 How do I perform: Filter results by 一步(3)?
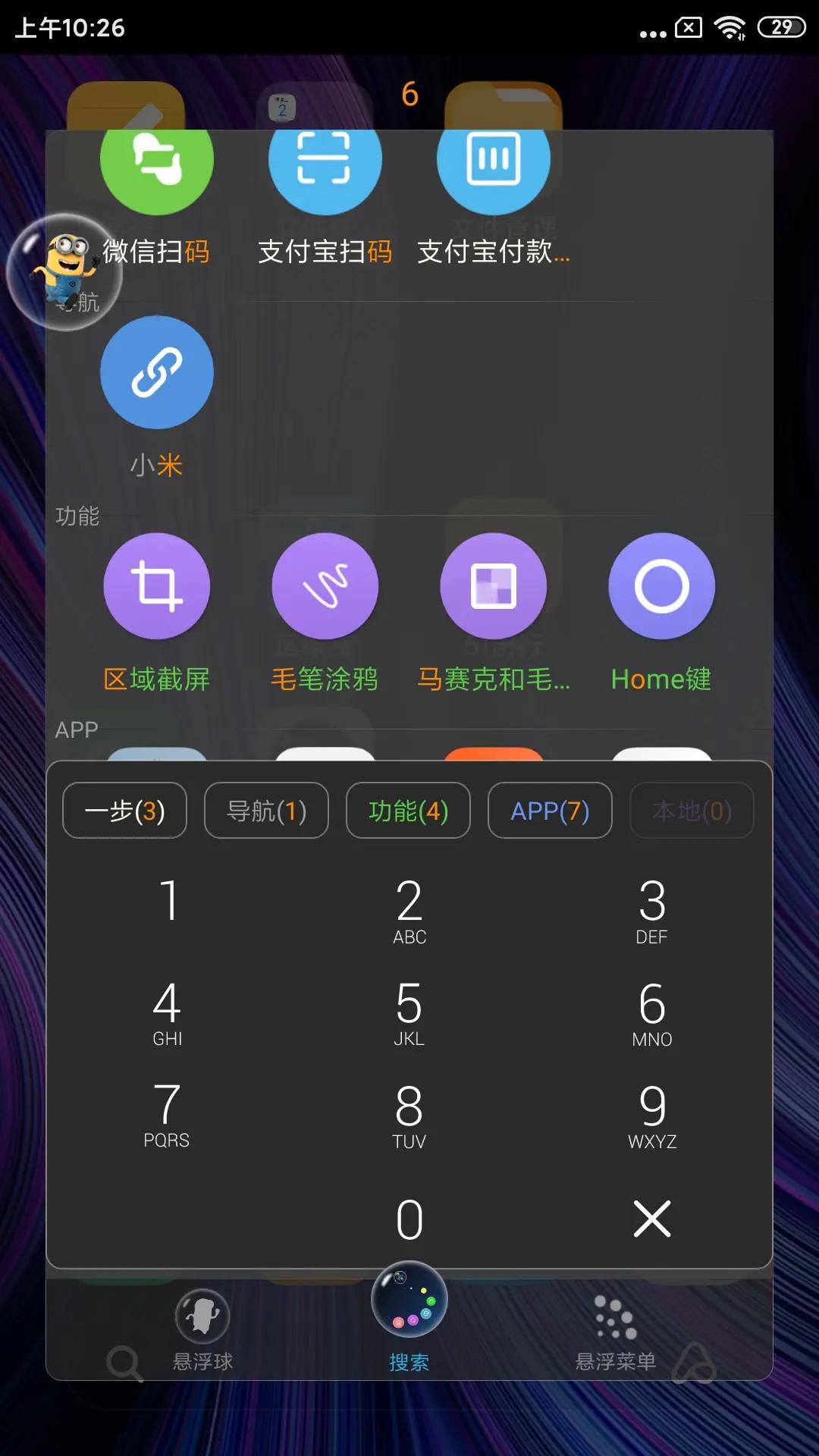[x=124, y=811]
